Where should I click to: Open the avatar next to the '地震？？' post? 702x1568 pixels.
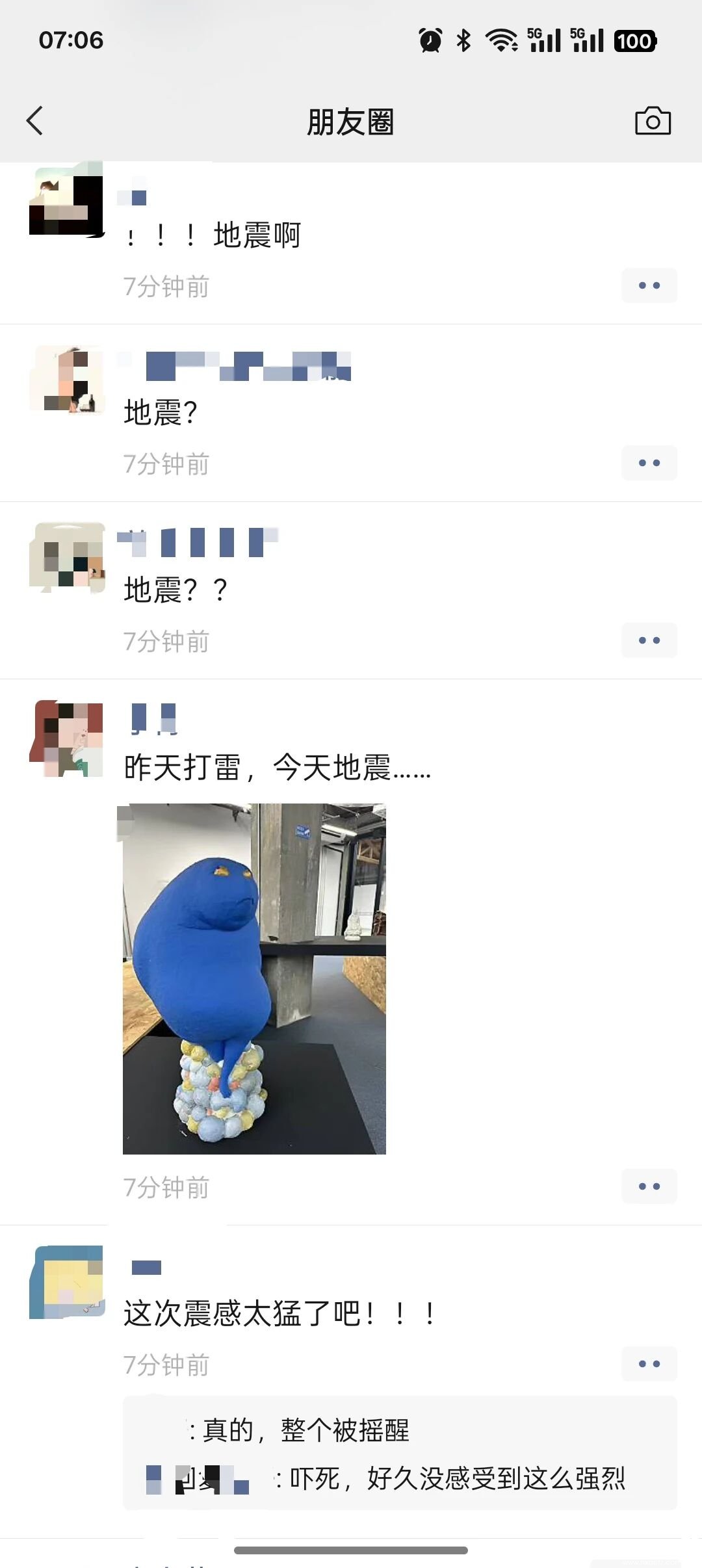point(66,557)
